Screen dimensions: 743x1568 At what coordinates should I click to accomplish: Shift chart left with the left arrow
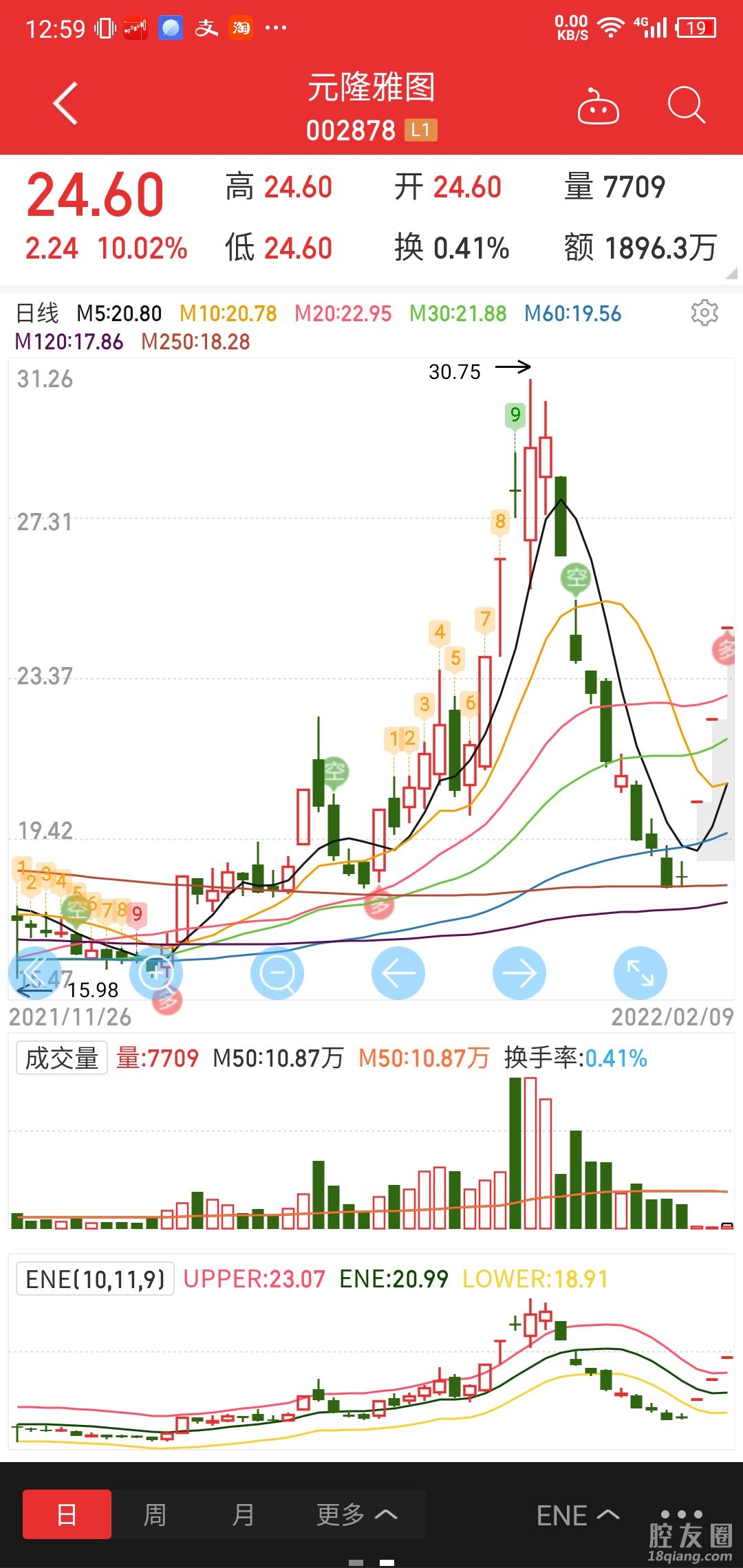[398, 973]
